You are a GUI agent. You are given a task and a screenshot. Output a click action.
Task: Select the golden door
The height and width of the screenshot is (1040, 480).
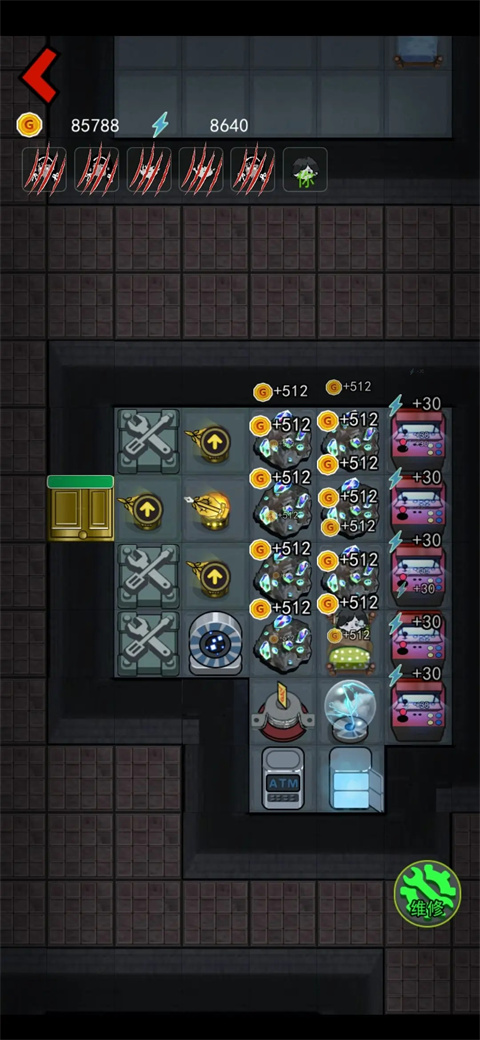pyautogui.click(x=81, y=507)
